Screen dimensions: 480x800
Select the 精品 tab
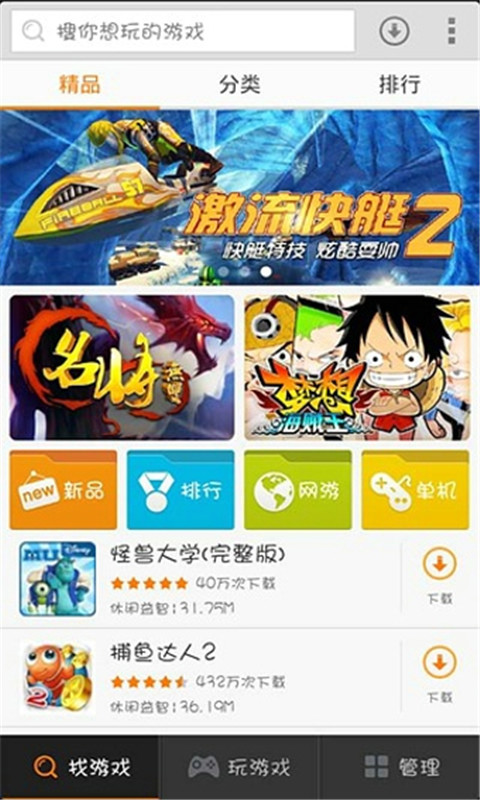click(80, 84)
